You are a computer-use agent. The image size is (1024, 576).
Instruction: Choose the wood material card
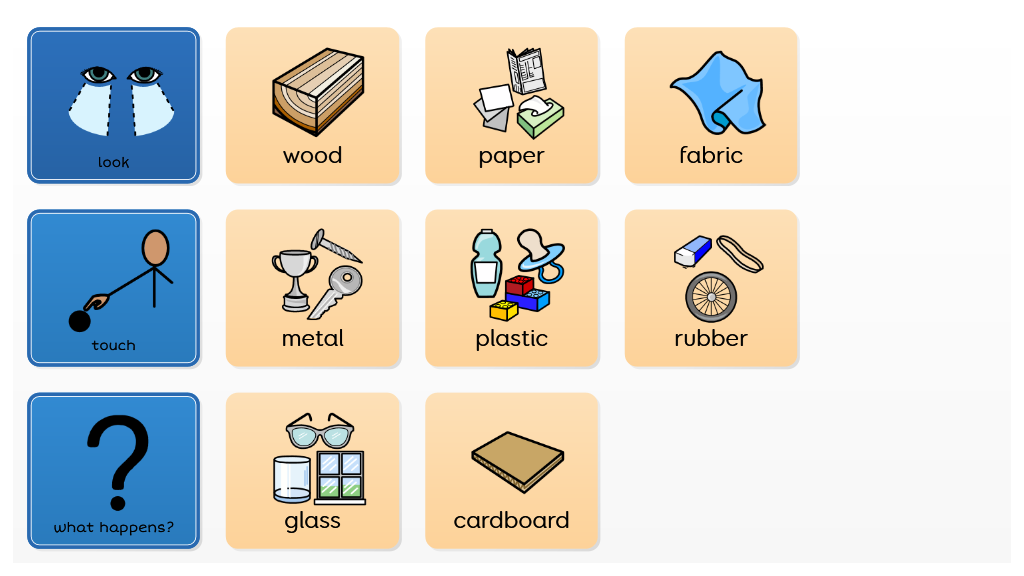click(312, 106)
